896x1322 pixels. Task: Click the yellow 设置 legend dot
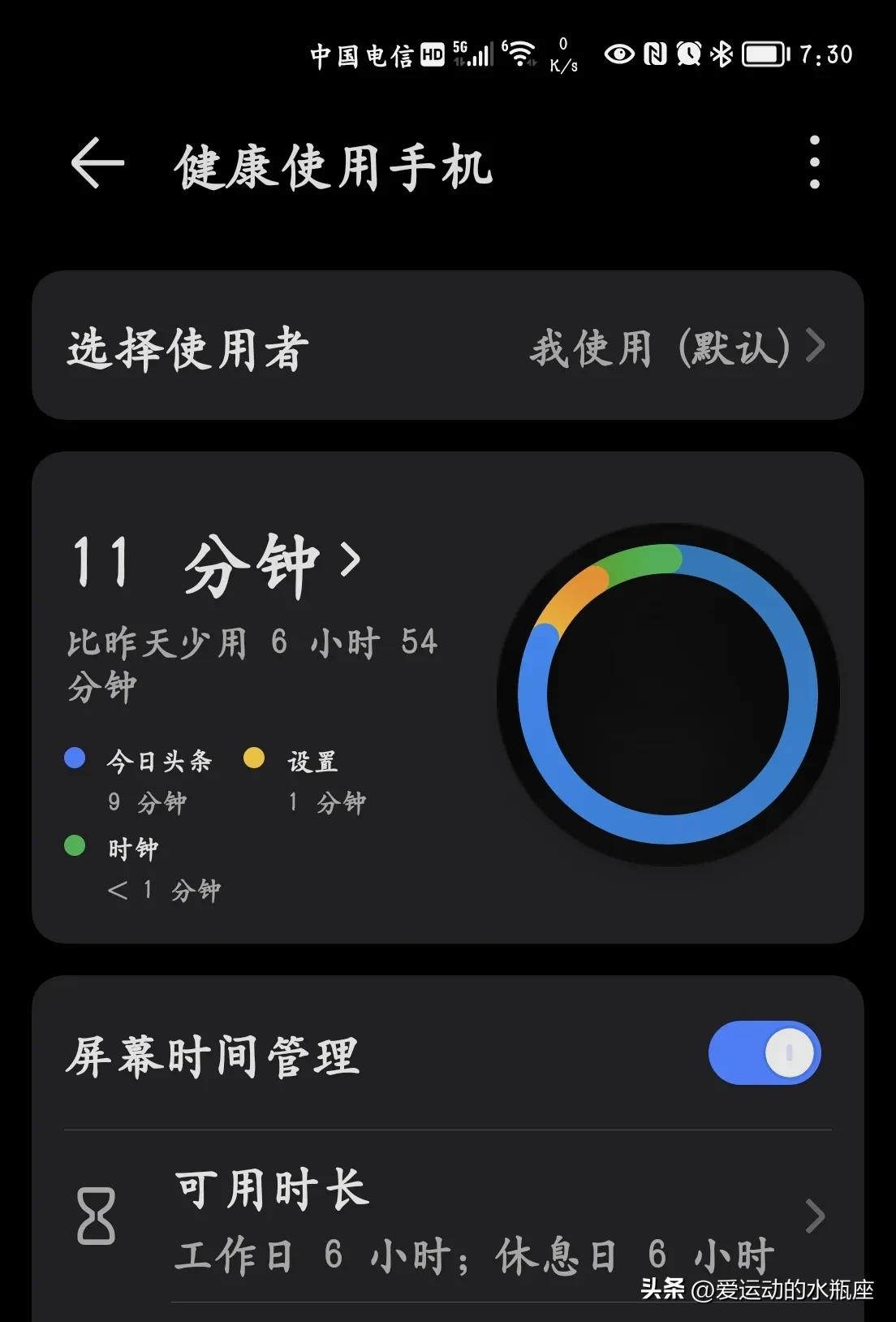[x=256, y=758]
